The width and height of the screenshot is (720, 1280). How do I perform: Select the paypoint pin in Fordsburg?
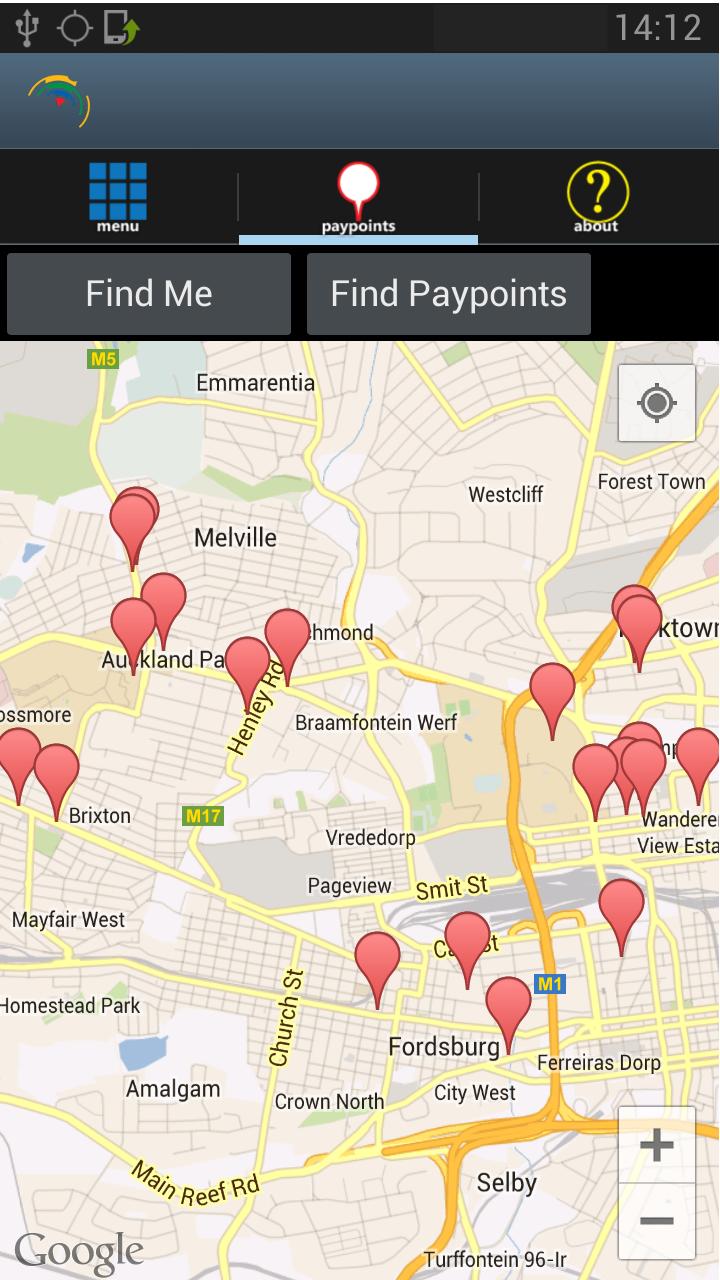(508, 1005)
